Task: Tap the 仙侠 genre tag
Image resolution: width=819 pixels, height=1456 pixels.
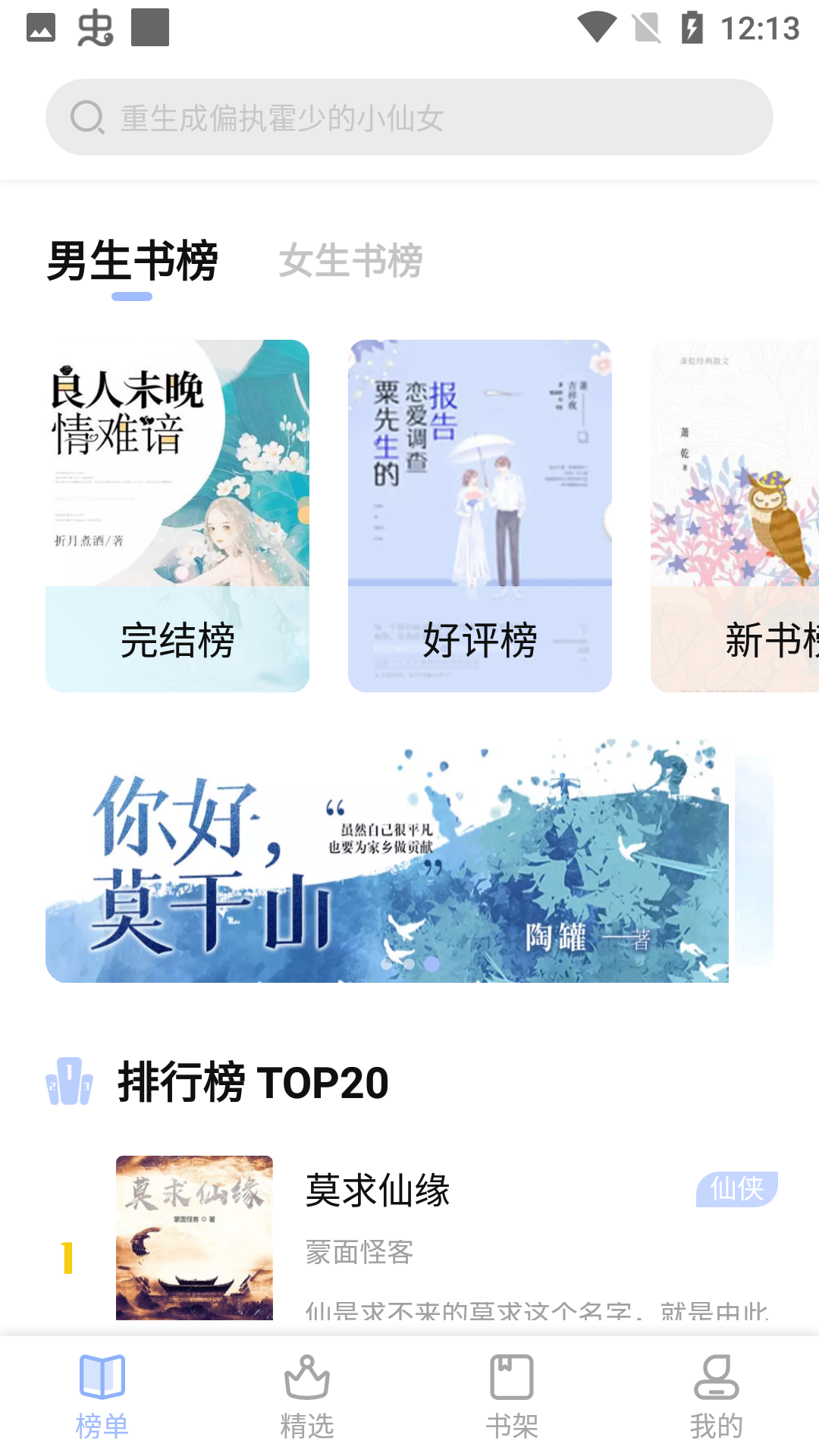Action: (x=736, y=1188)
